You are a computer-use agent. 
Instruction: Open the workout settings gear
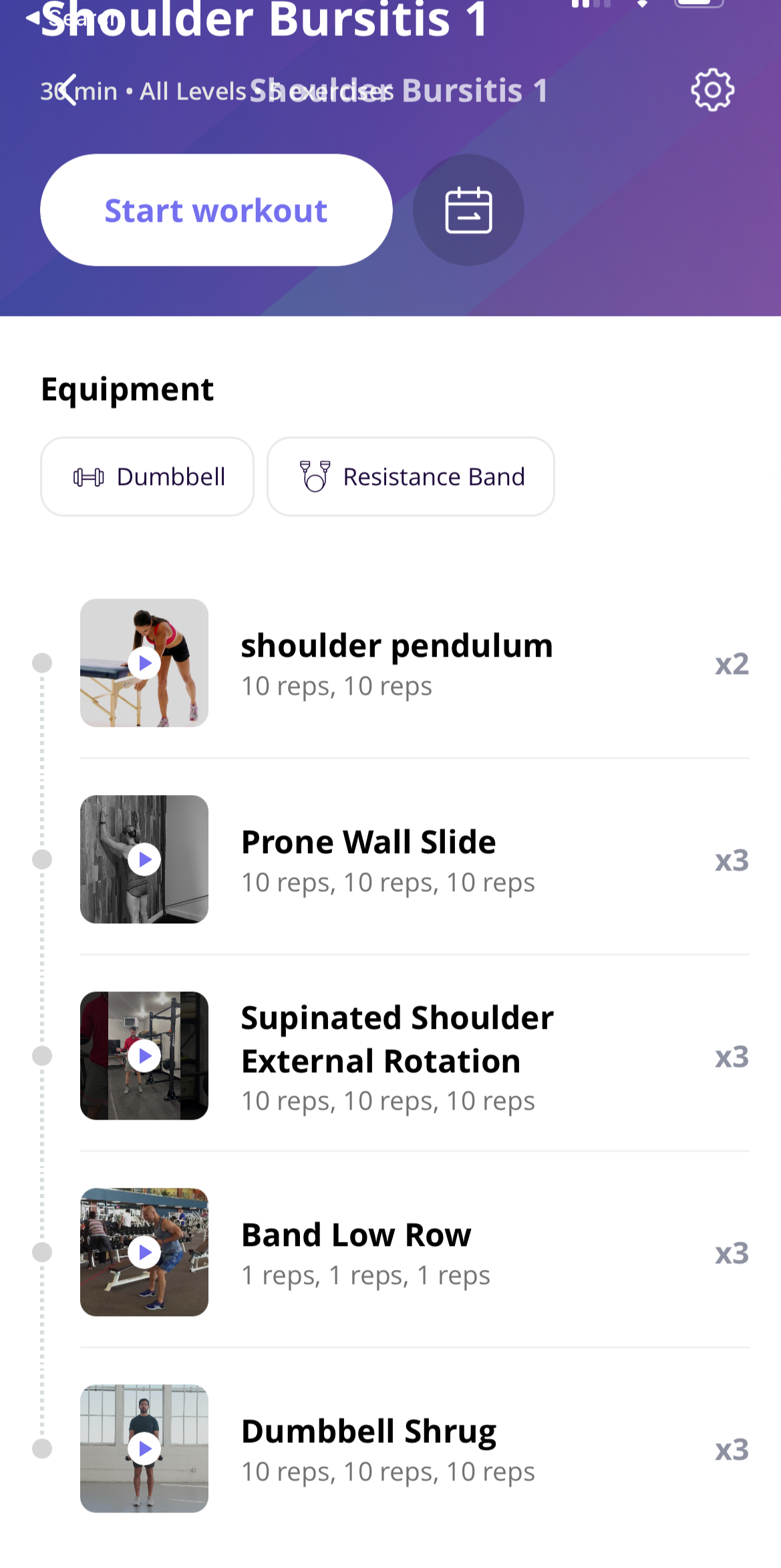(712, 90)
